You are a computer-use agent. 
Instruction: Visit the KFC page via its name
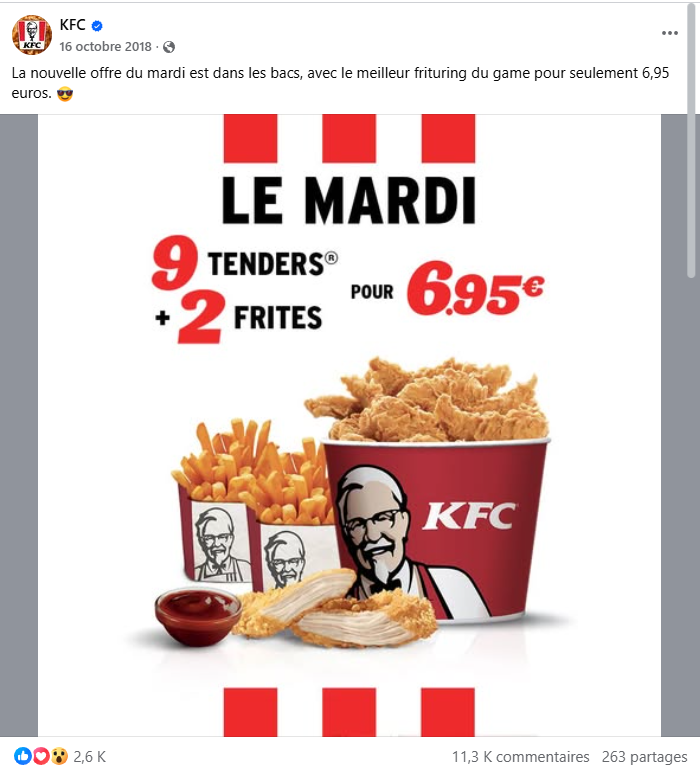point(73,25)
